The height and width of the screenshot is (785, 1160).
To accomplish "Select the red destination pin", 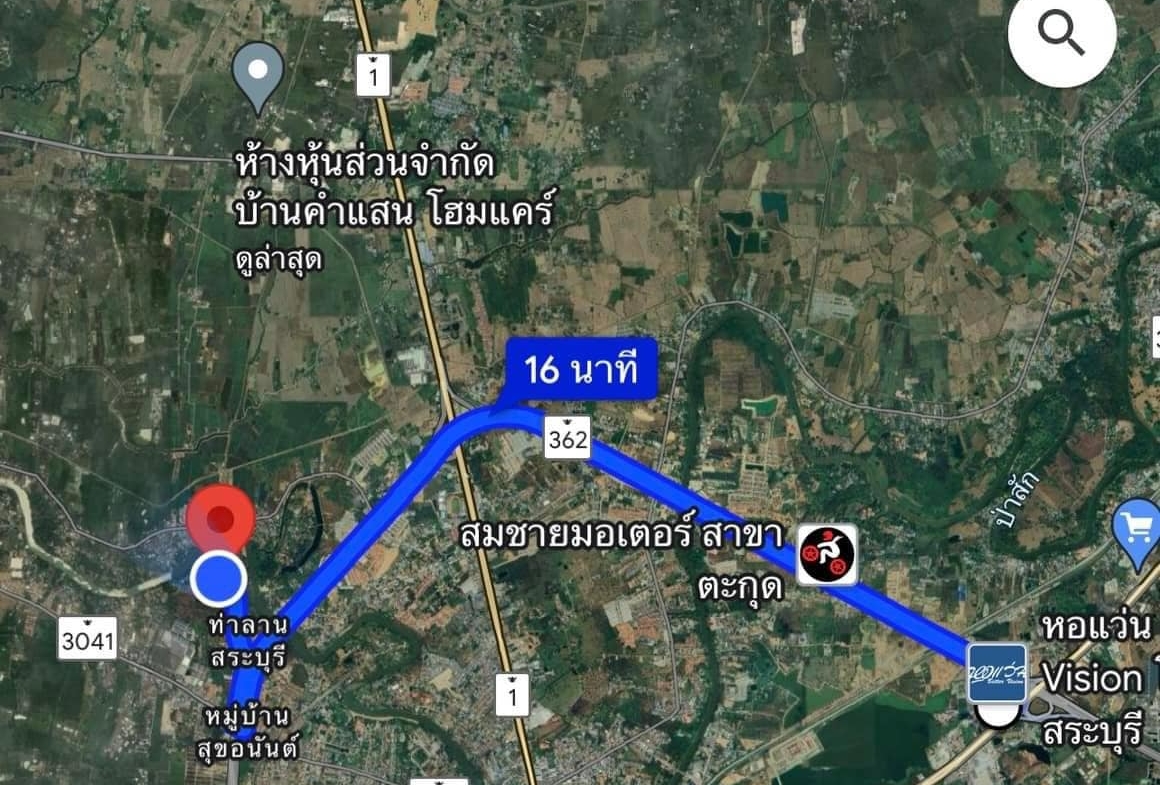I will [x=220, y=516].
